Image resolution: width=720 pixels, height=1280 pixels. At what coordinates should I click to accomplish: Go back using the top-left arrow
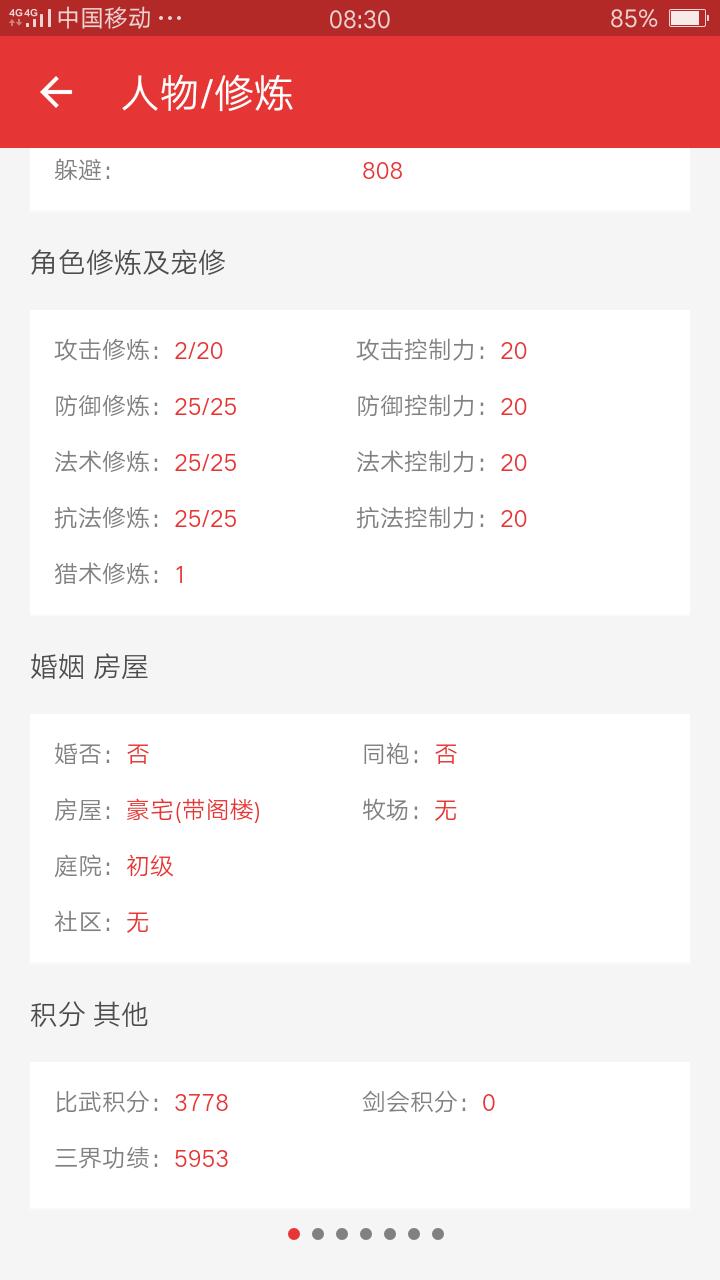56,92
